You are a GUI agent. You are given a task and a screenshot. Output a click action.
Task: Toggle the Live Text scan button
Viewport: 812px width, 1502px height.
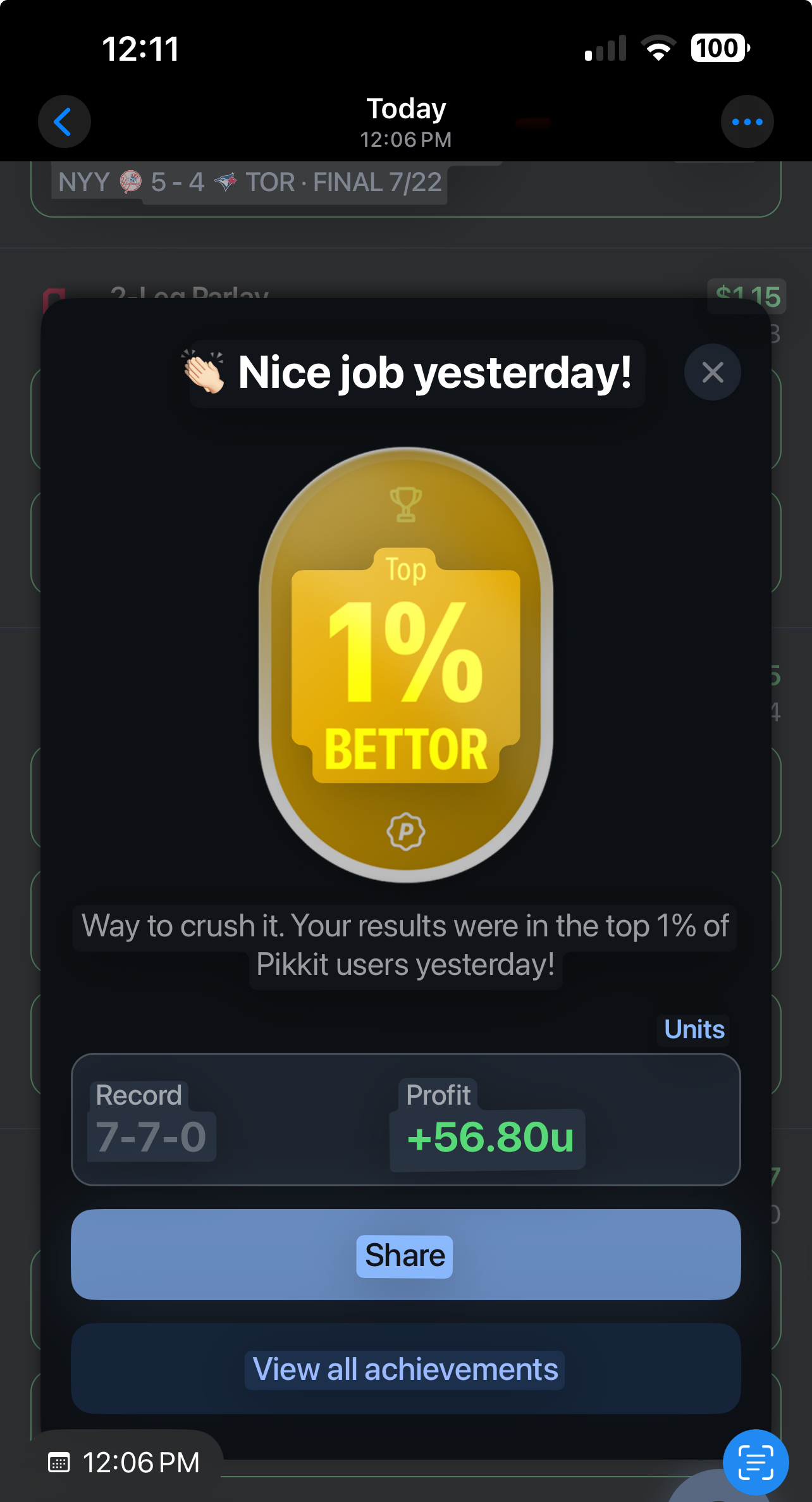coord(755,1462)
